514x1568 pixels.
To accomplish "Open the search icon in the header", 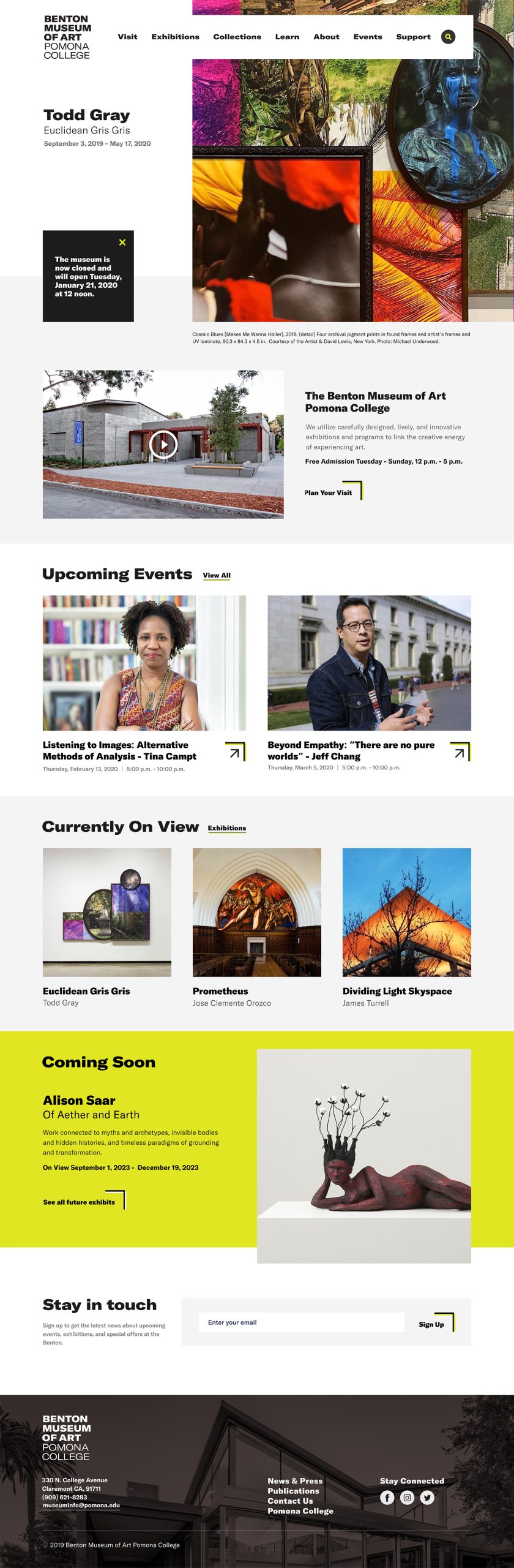I will [448, 37].
